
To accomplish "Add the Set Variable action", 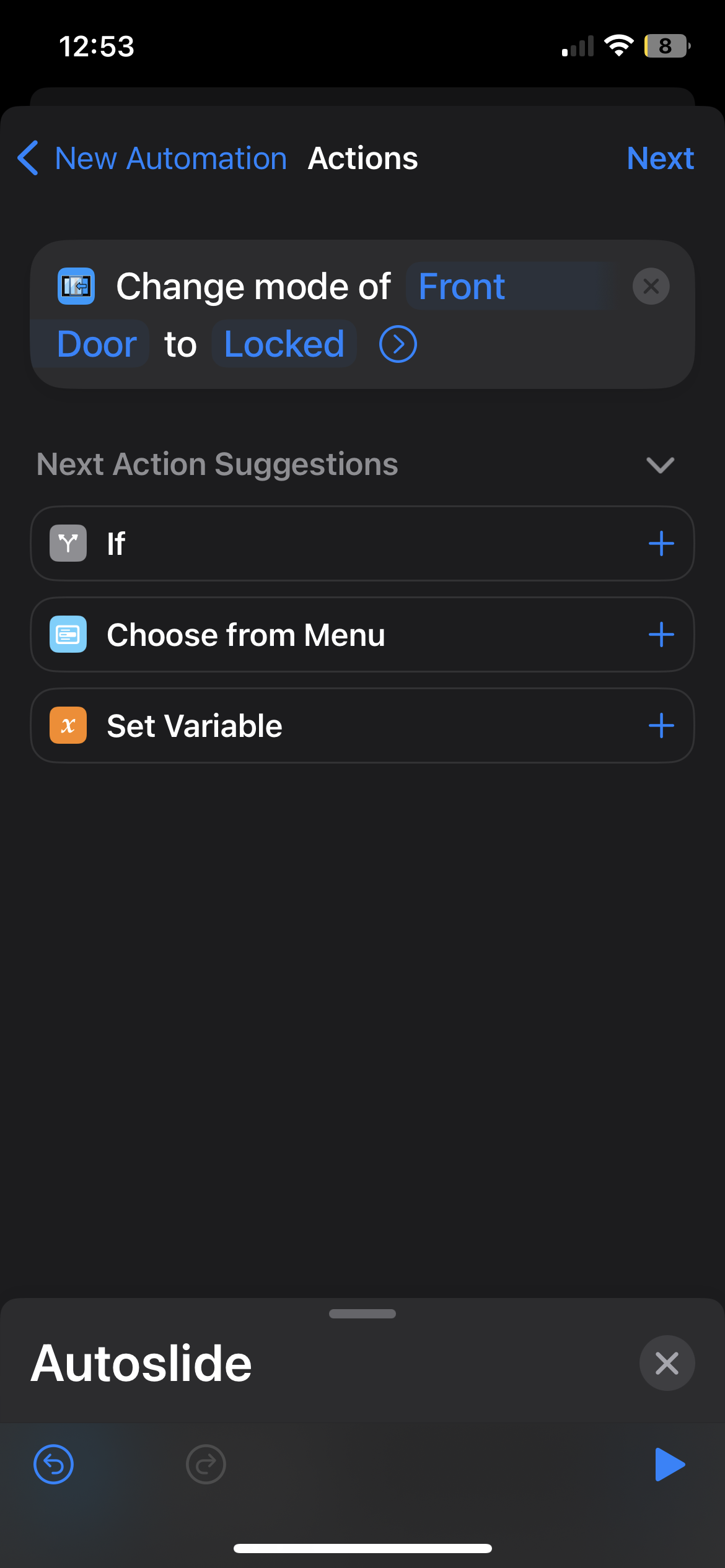I will click(661, 726).
